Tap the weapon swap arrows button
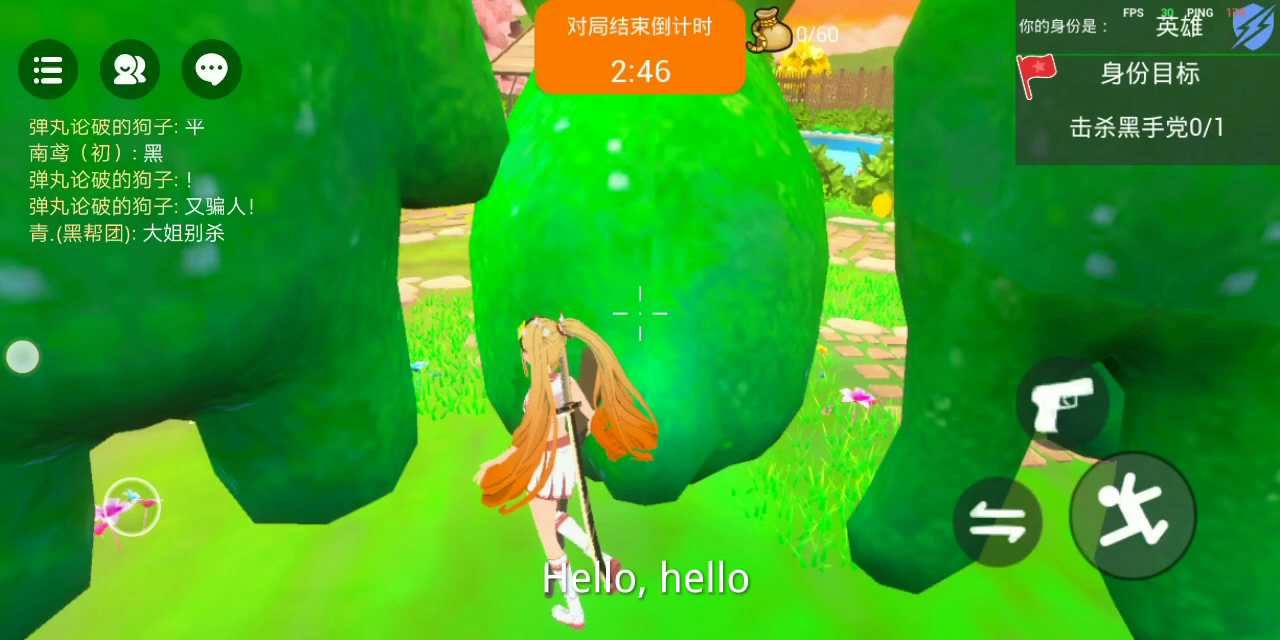The height and width of the screenshot is (640, 1280). point(997,521)
